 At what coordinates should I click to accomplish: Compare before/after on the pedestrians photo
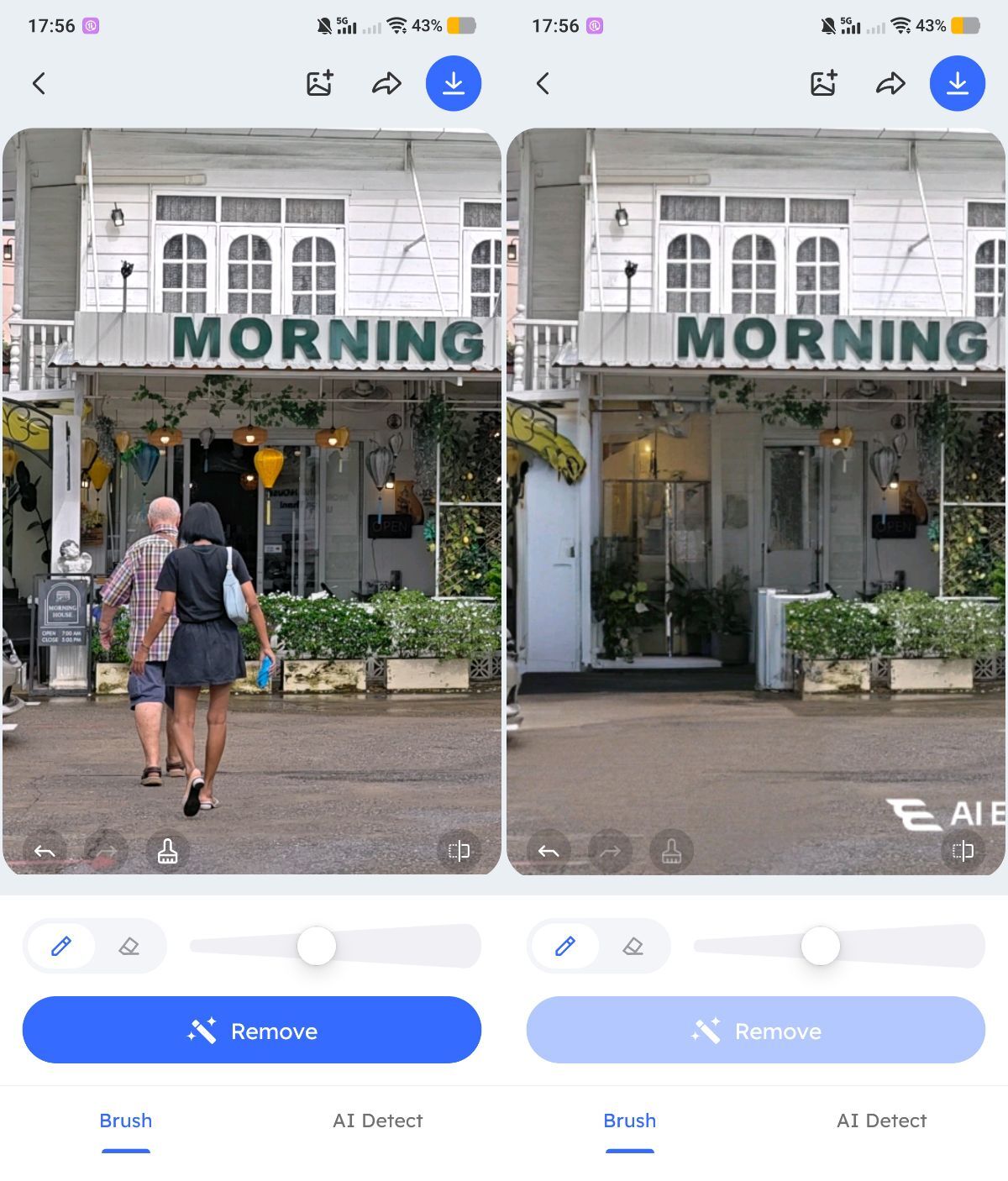[x=459, y=852]
